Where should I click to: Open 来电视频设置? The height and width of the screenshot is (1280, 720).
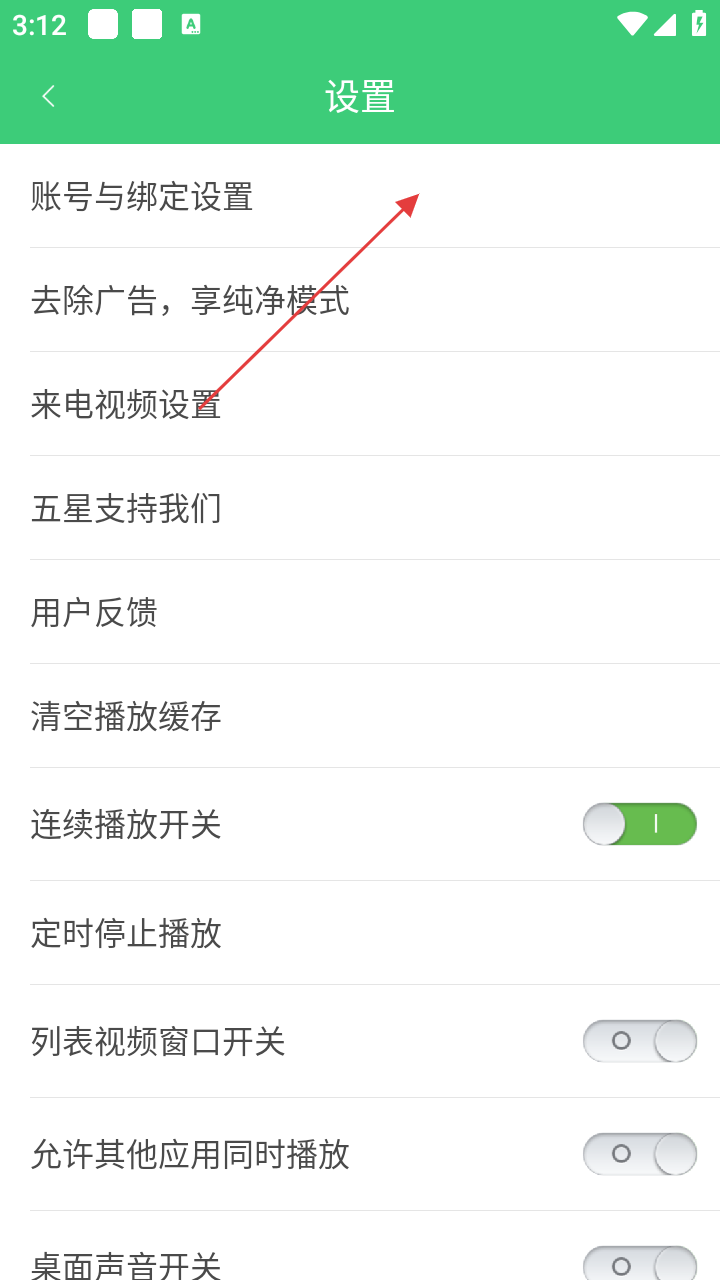point(126,404)
